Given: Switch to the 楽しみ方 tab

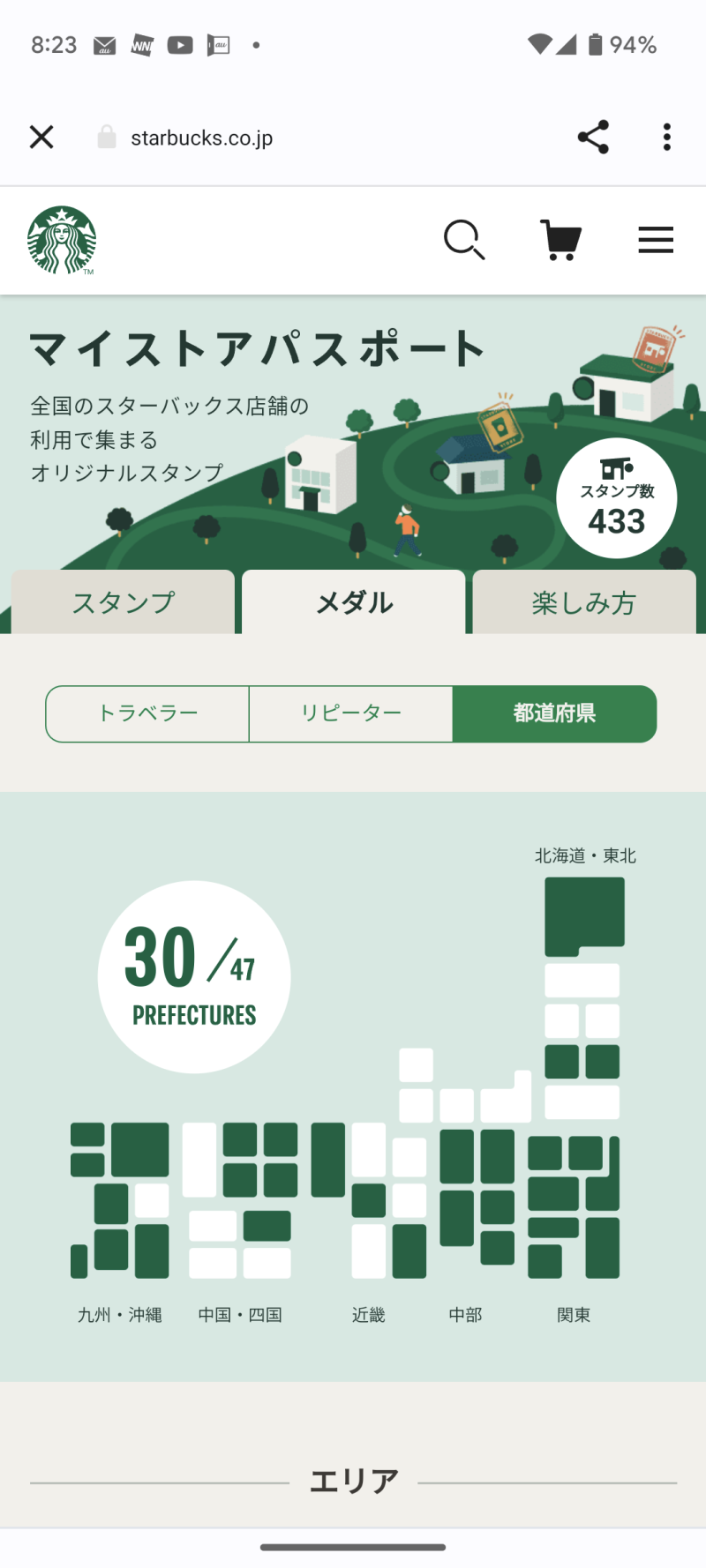Looking at the screenshot, I should coord(583,602).
